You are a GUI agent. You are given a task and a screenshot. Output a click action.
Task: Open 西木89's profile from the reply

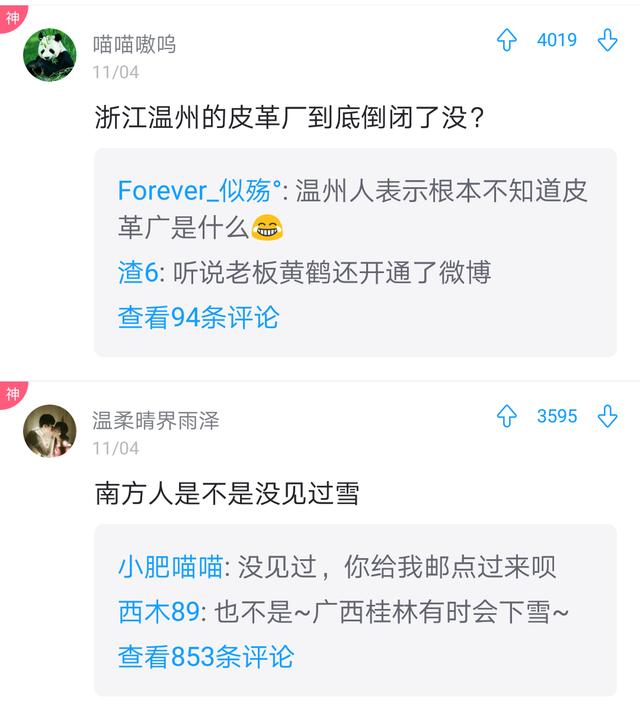click(158, 612)
